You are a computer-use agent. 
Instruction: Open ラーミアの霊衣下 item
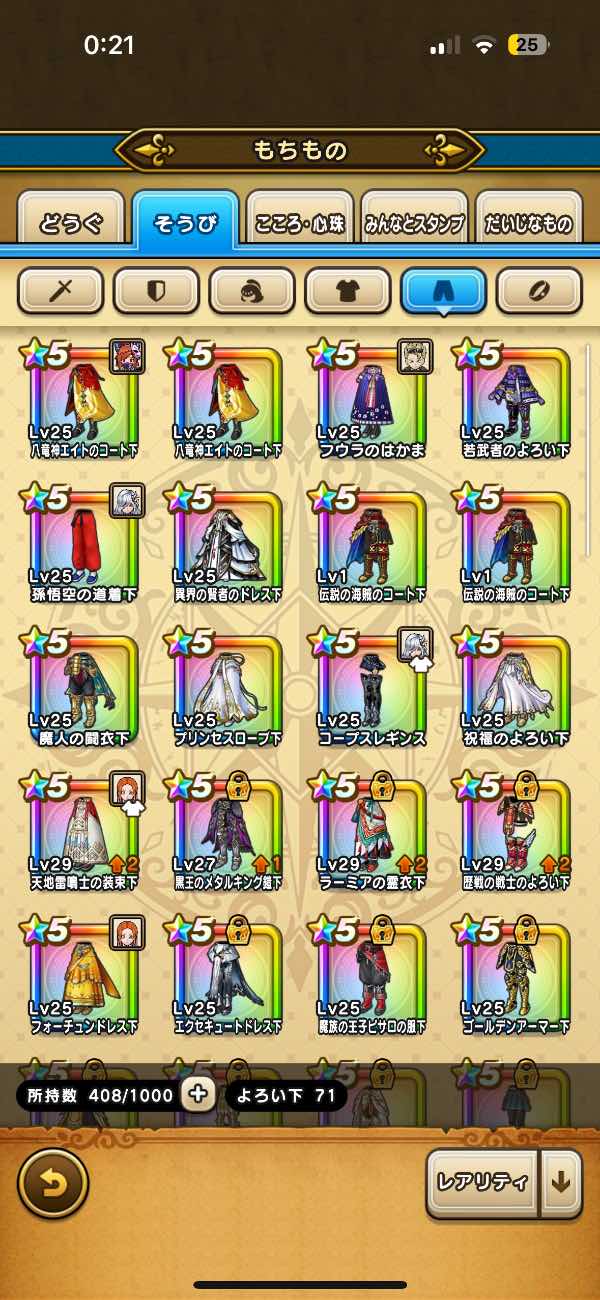click(372, 831)
